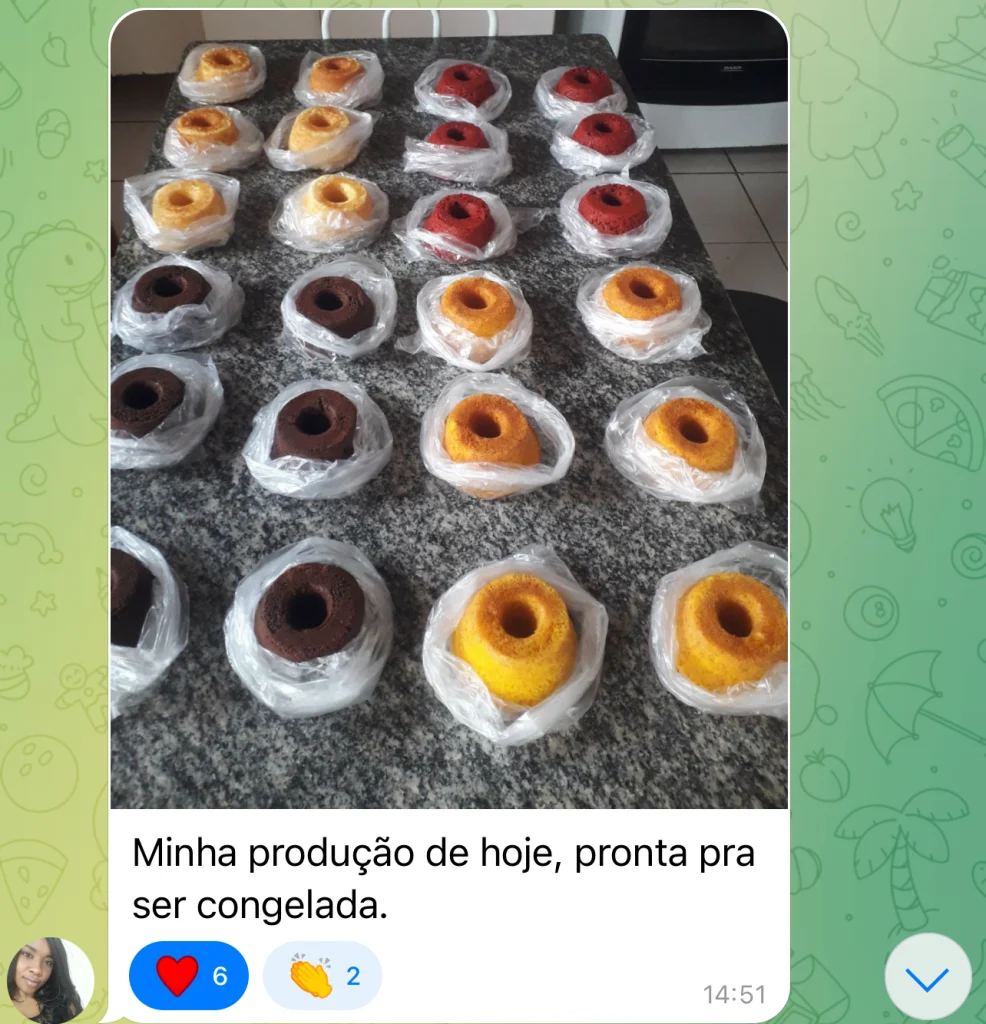Screen dimensions: 986x1024
Task: Add the clapping hands reaction
Action: click(x=321, y=975)
